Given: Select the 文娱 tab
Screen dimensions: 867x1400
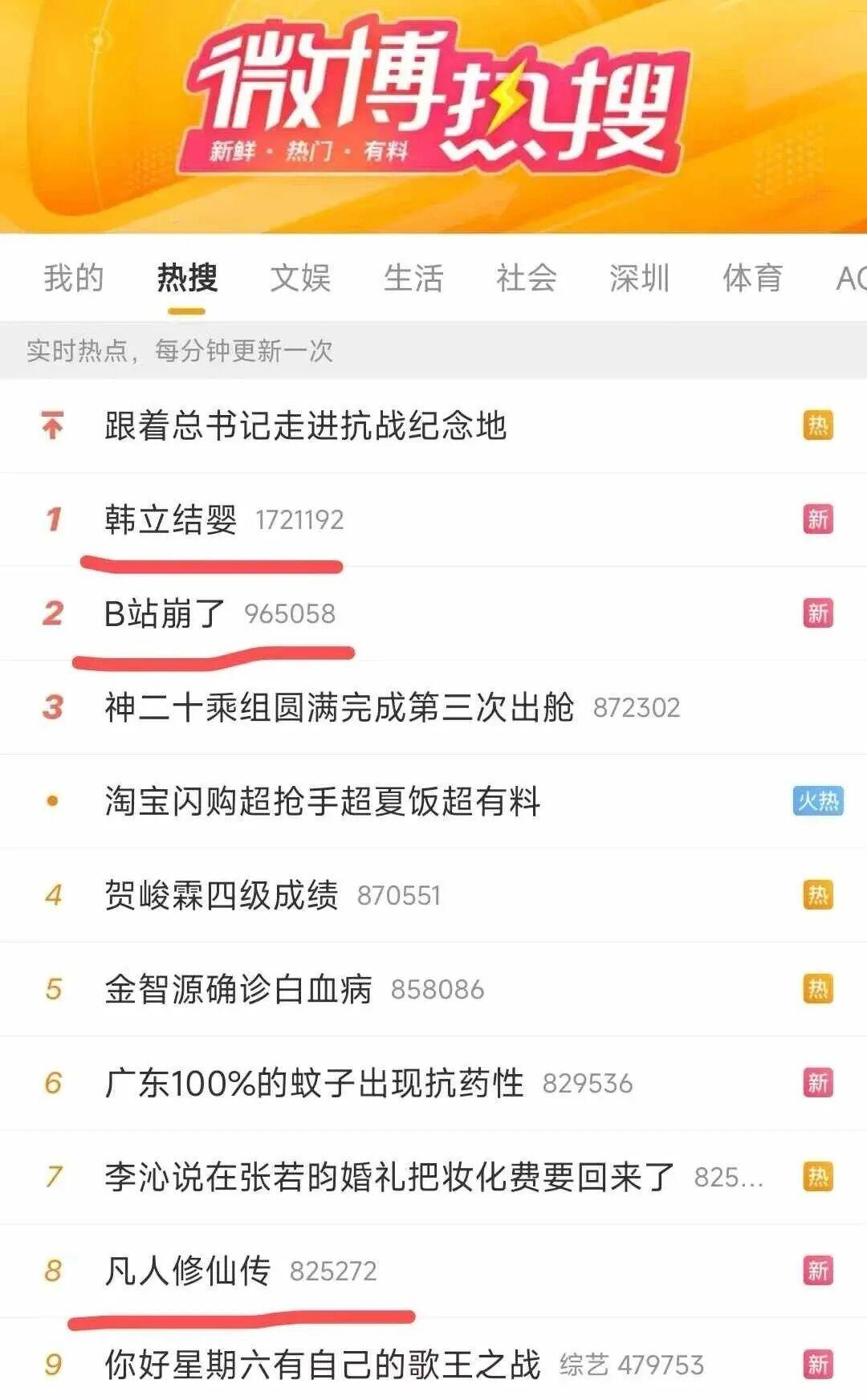Looking at the screenshot, I should [x=300, y=278].
